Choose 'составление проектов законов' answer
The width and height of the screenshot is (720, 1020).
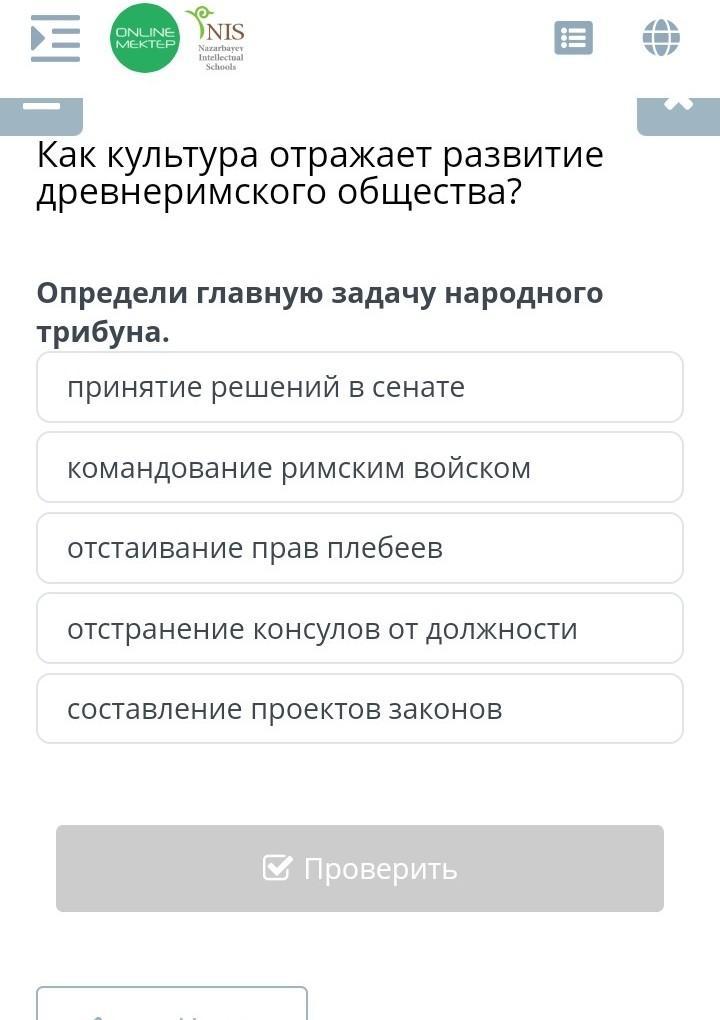click(x=360, y=709)
